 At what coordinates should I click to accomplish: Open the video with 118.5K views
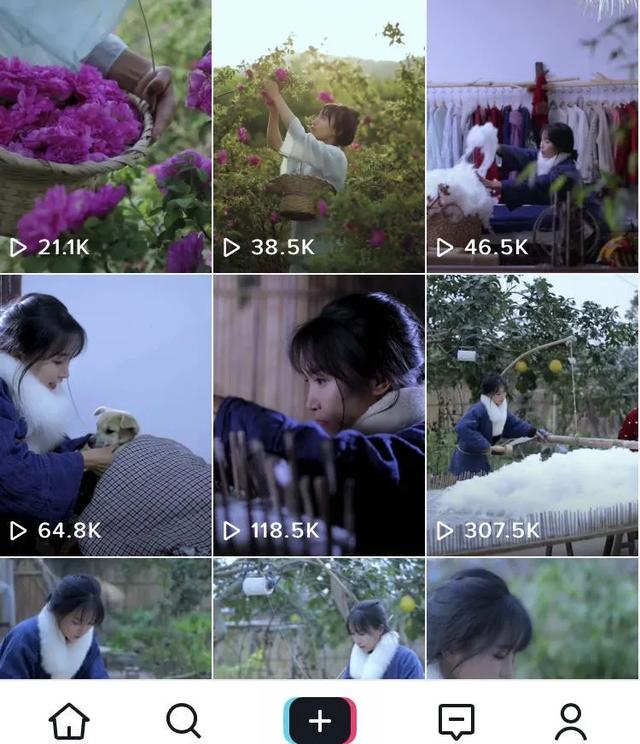(x=319, y=415)
